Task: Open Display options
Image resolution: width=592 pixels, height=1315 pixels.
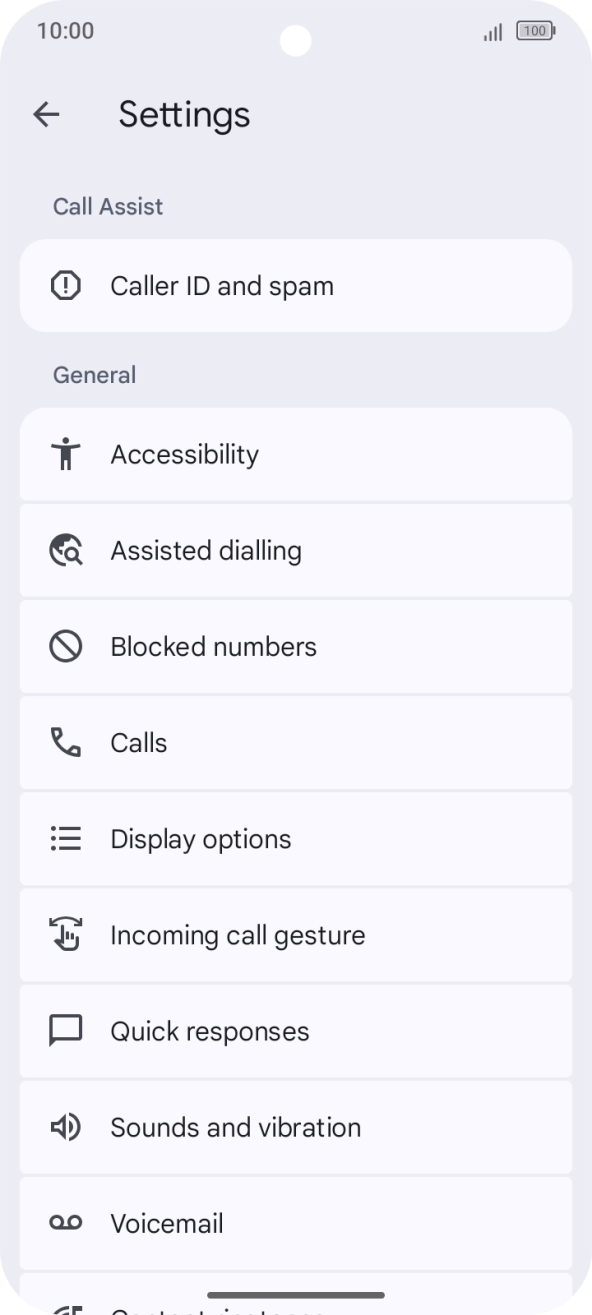Action: (296, 838)
